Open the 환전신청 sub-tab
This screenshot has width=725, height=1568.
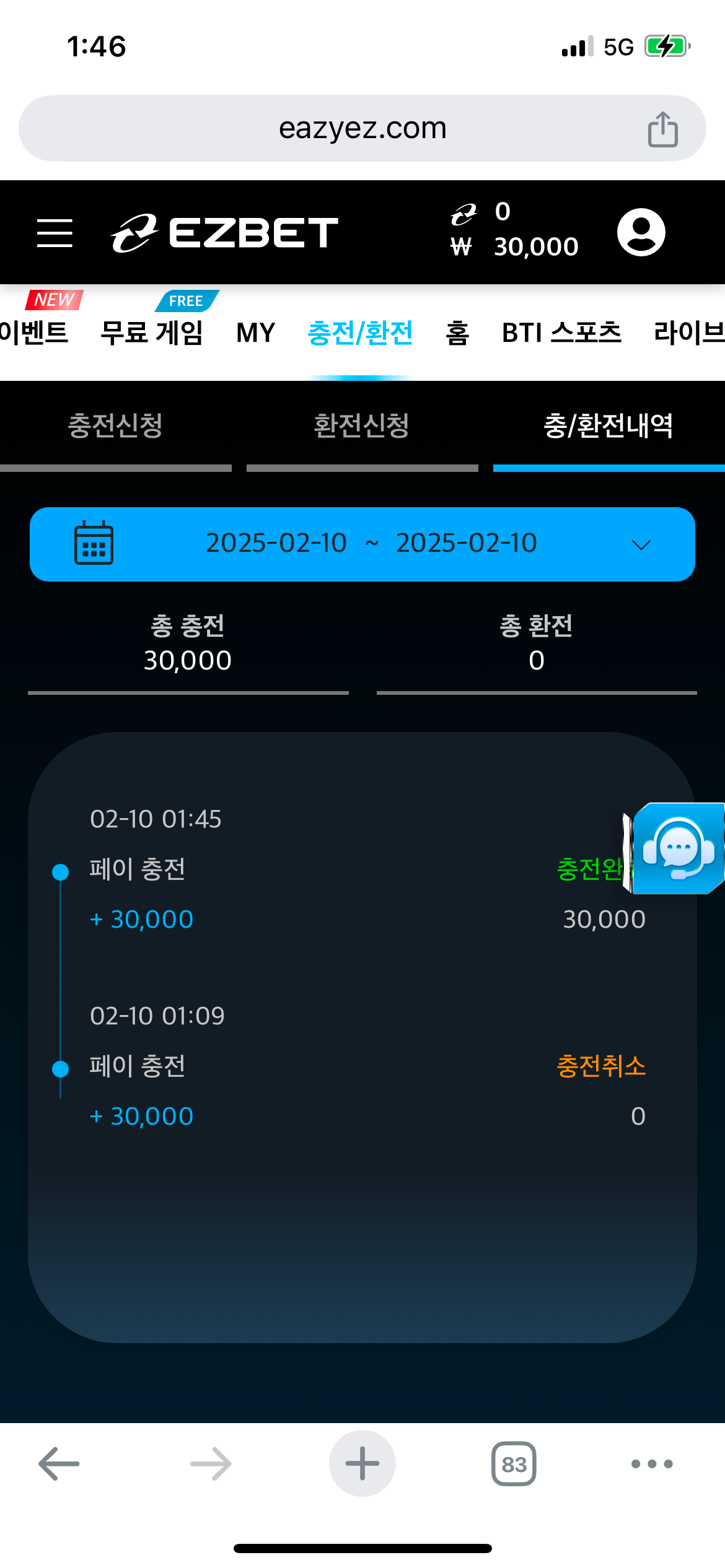click(x=362, y=426)
